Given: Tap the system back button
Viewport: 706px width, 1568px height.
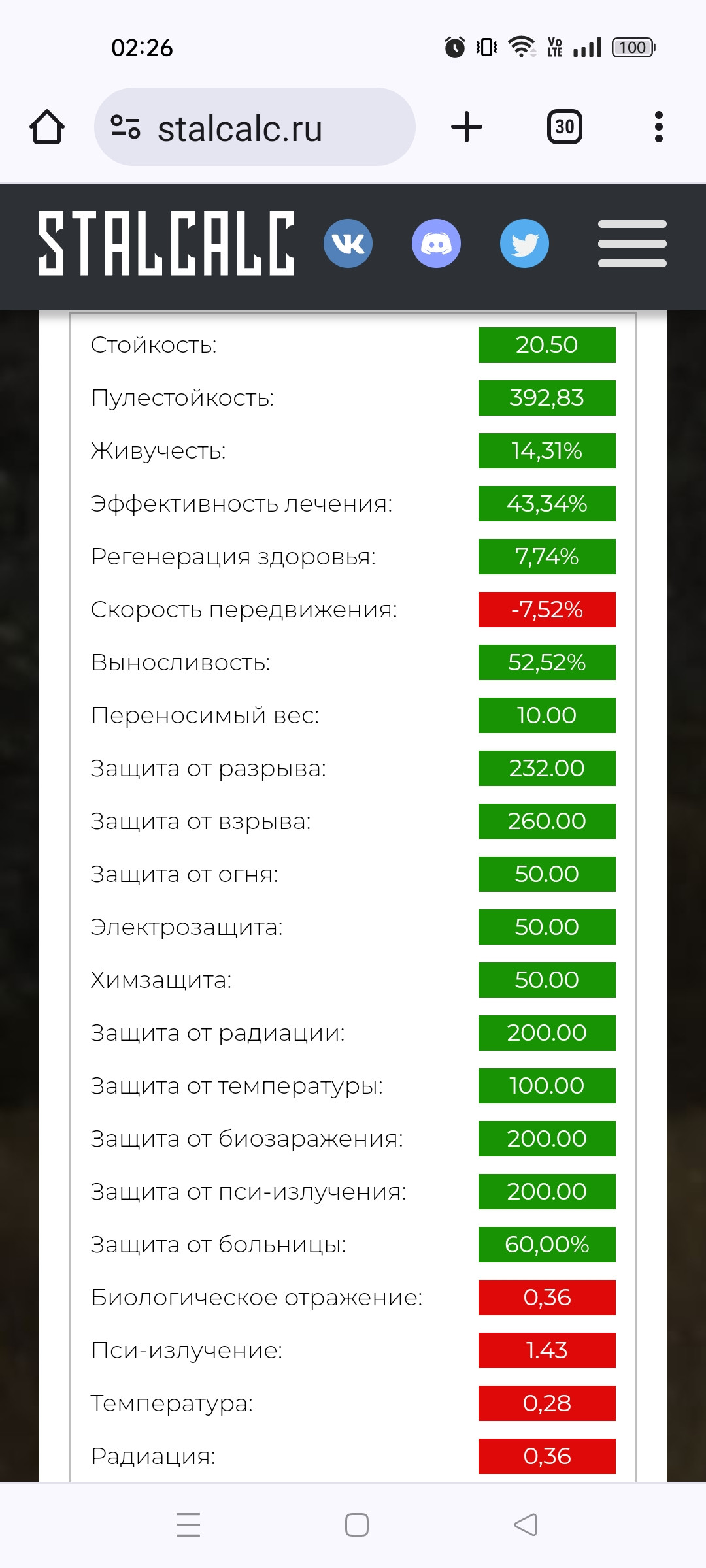Looking at the screenshot, I should point(526,1525).
